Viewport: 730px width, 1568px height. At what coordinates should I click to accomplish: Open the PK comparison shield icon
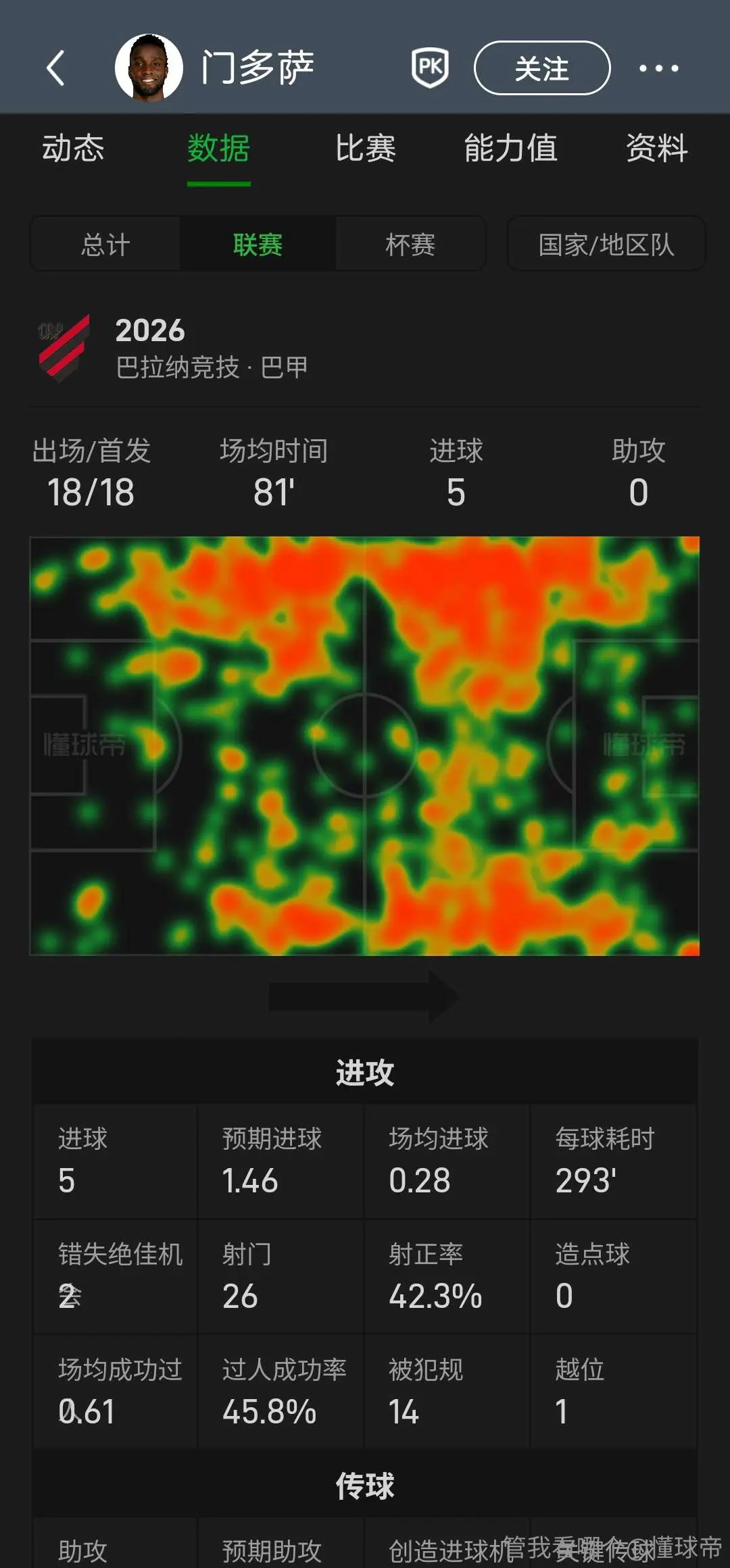pos(431,68)
